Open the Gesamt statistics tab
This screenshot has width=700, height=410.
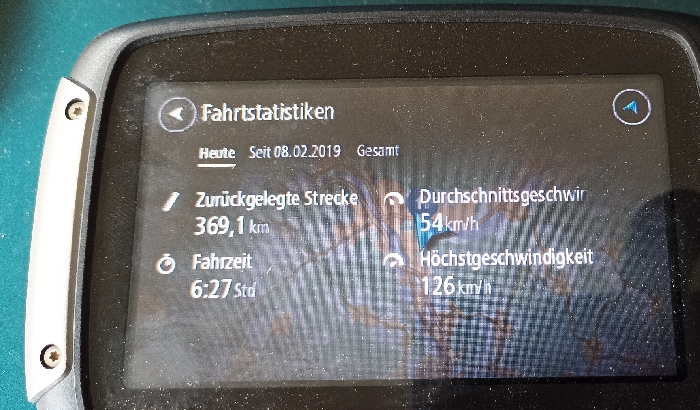(377, 150)
